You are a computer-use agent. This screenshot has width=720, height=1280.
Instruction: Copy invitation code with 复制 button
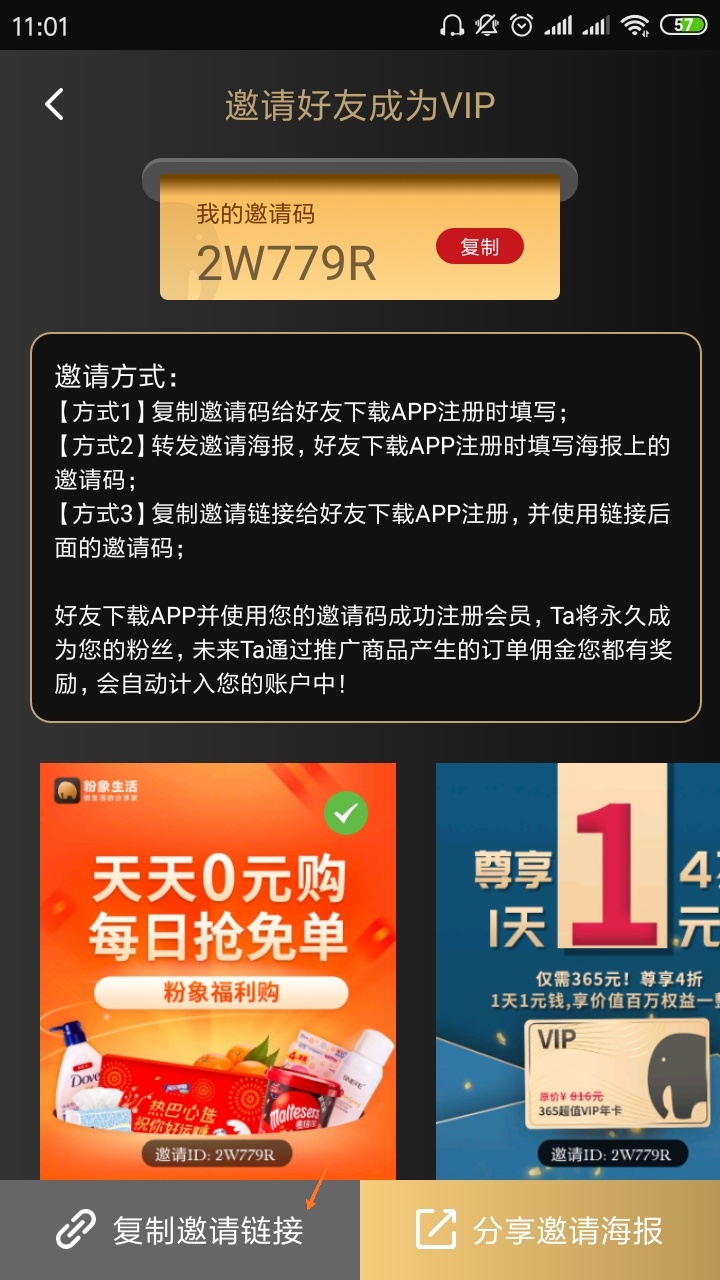pyautogui.click(x=479, y=247)
